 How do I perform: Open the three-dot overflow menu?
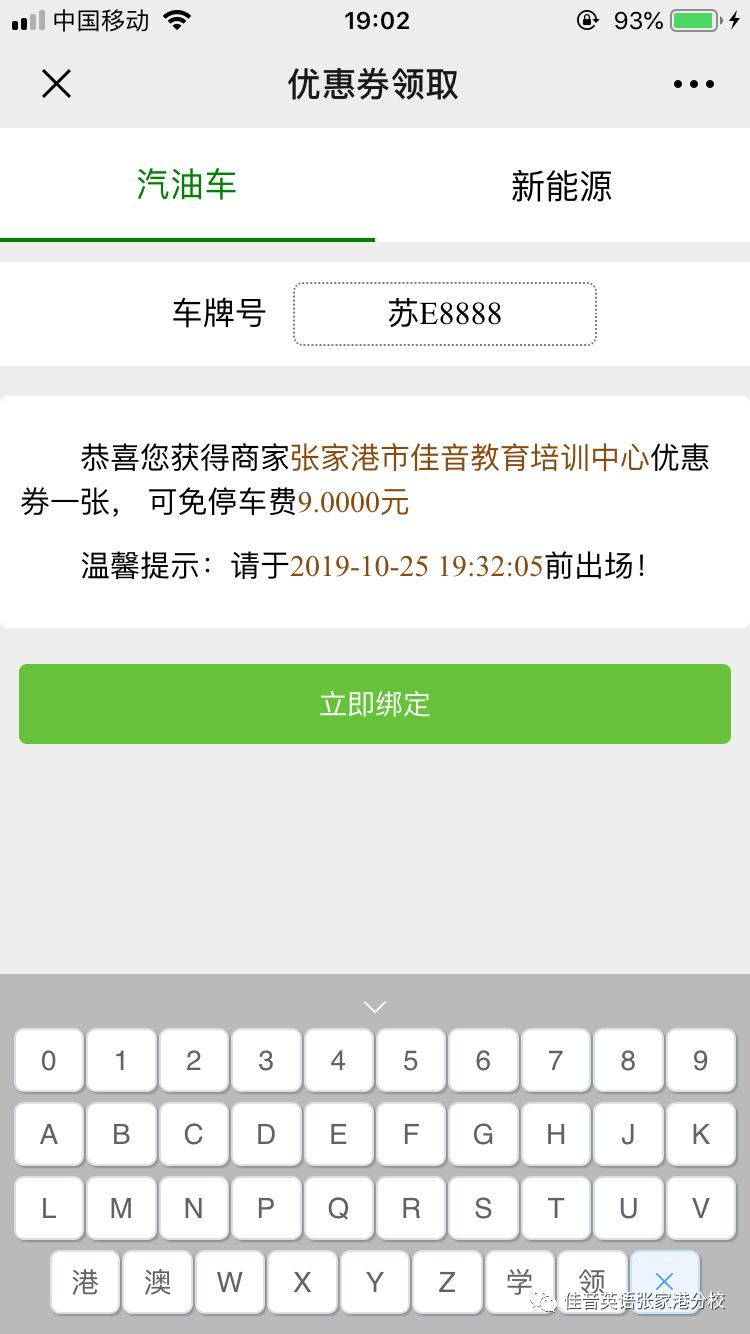[694, 85]
